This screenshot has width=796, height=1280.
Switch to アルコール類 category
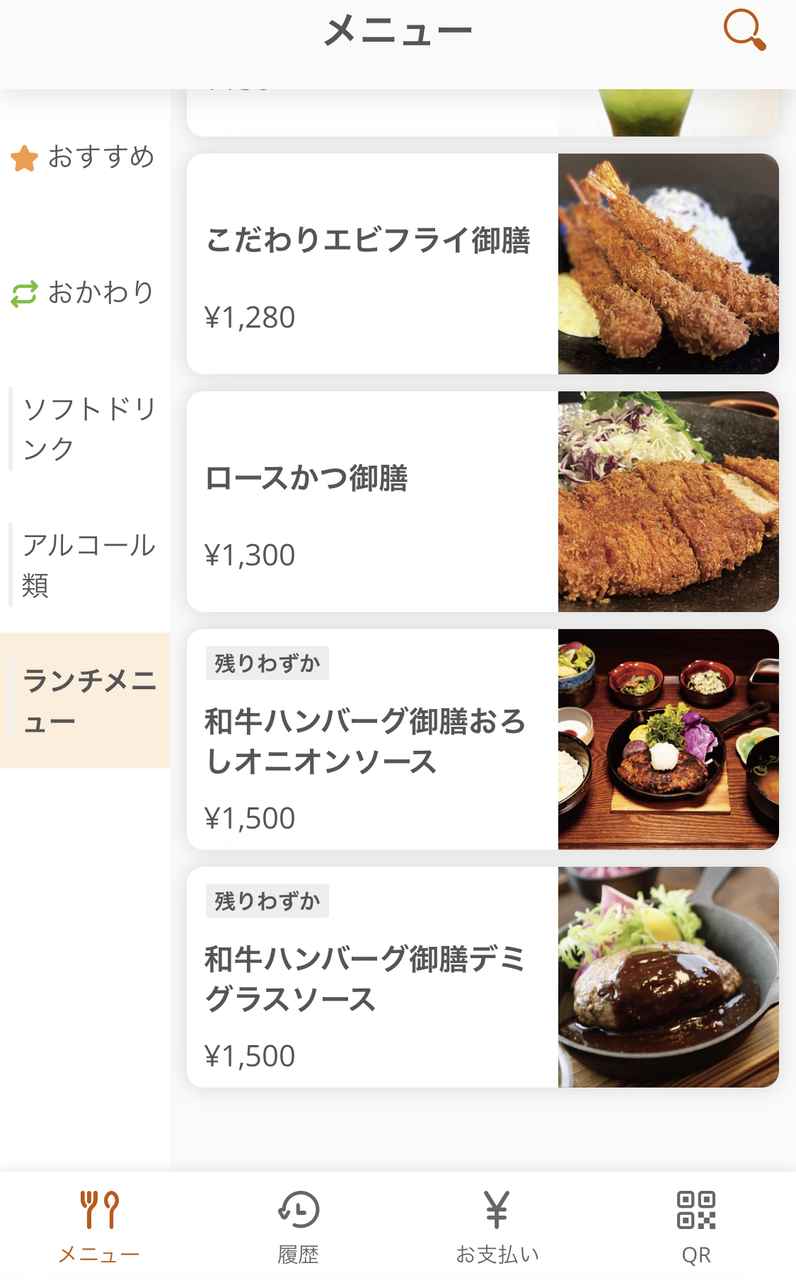pos(88,565)
